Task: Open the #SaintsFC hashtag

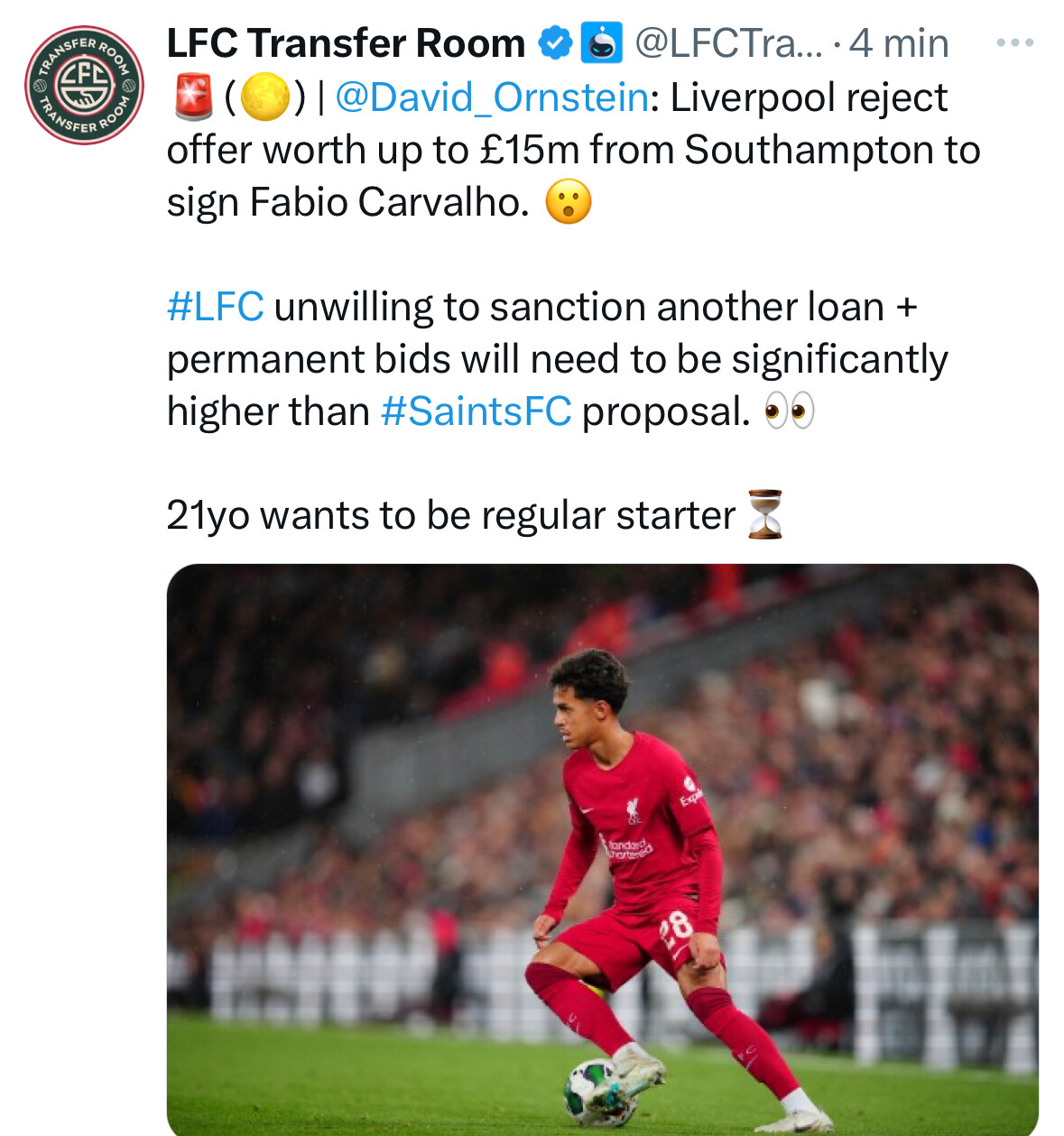Action: click(476, 411)
